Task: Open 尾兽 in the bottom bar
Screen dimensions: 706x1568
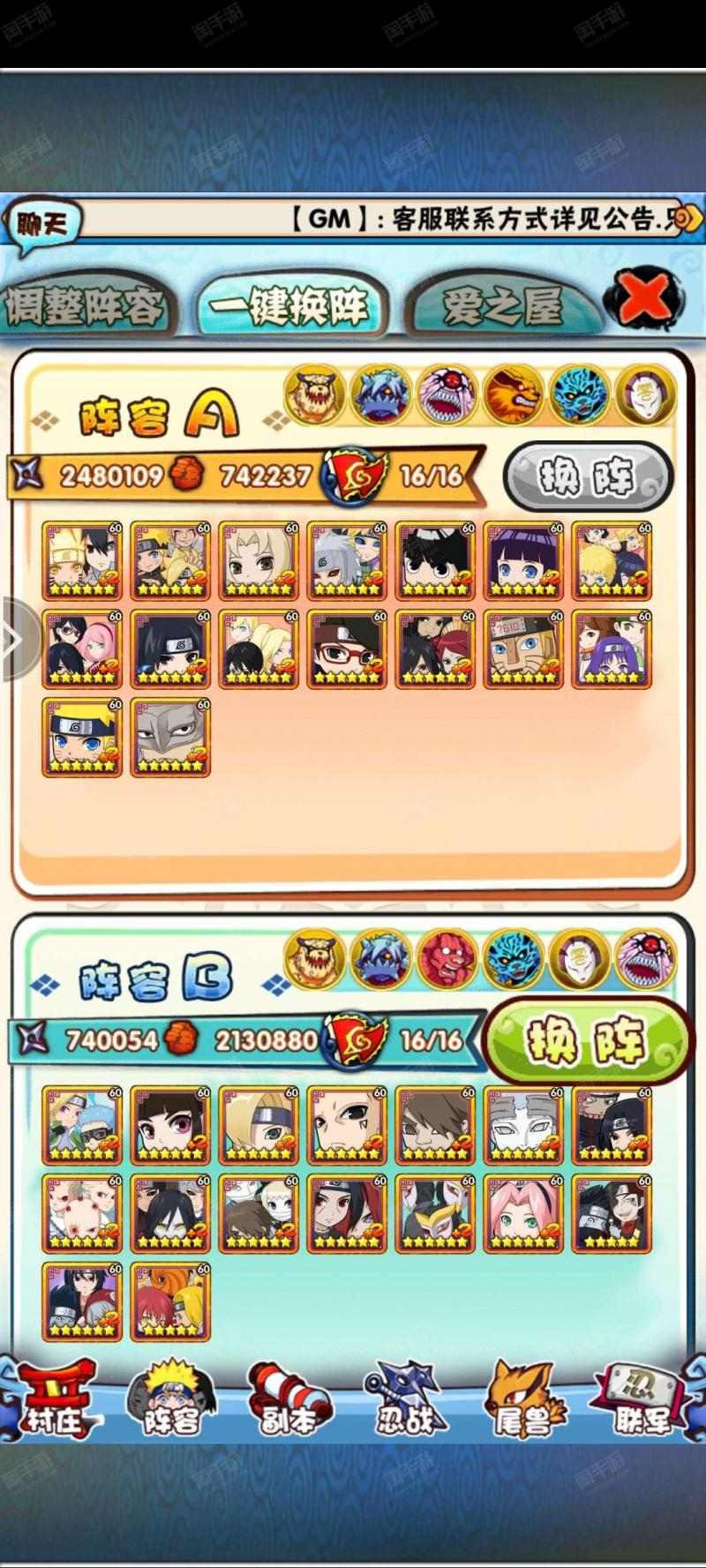Action: point(523,1399)
